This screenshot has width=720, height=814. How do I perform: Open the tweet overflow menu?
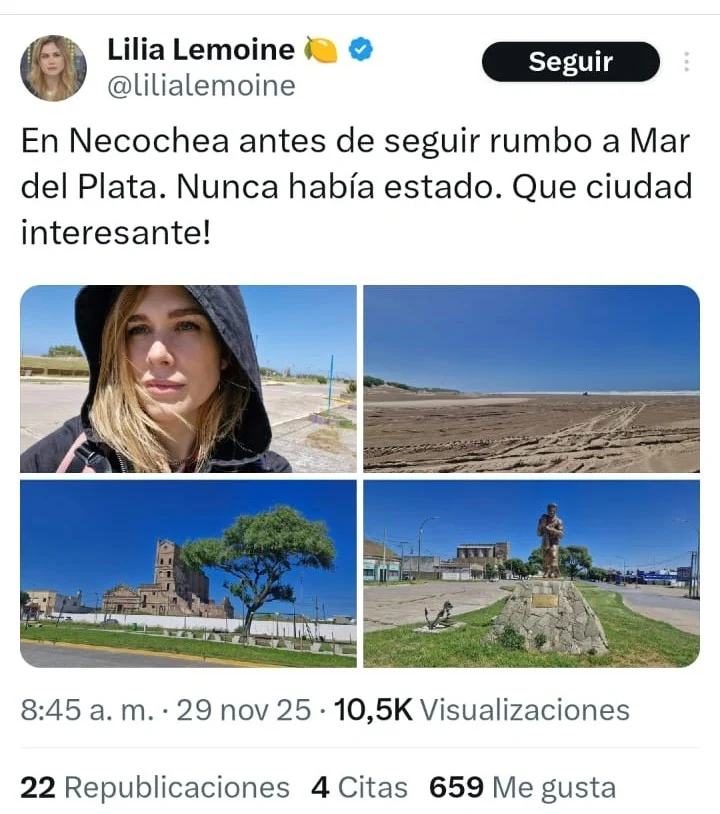[x=687, y=62]
